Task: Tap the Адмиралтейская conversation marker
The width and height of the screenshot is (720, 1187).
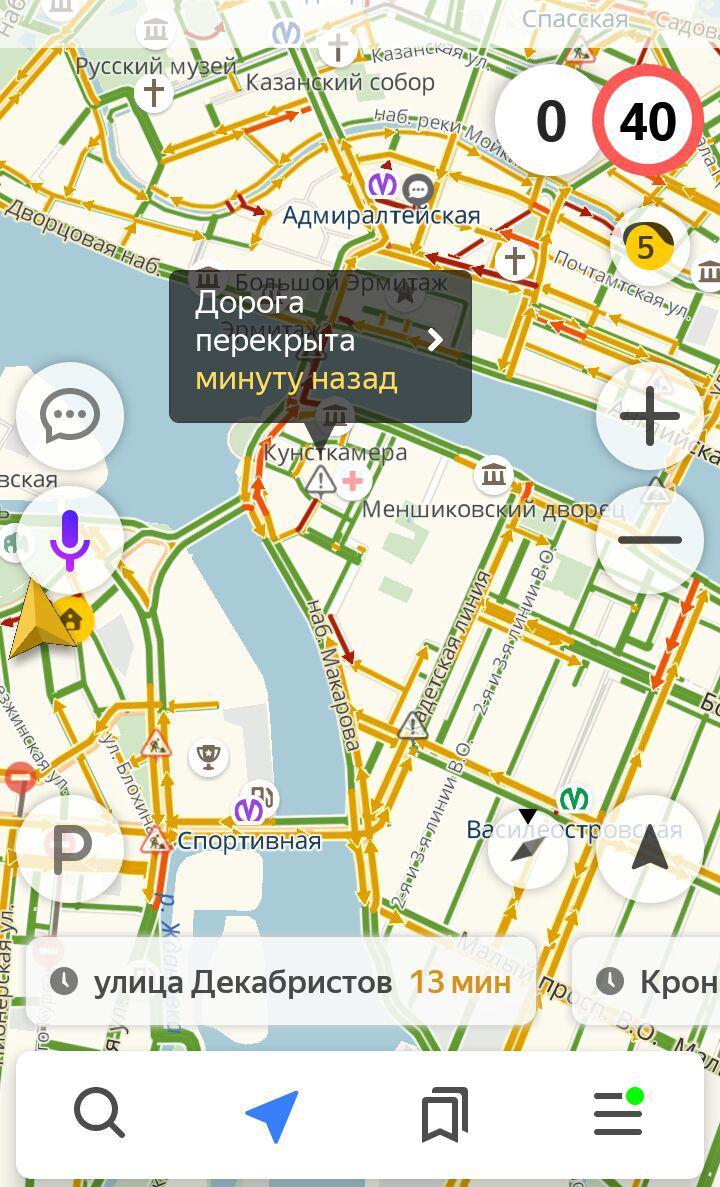Action: [417, 187]
